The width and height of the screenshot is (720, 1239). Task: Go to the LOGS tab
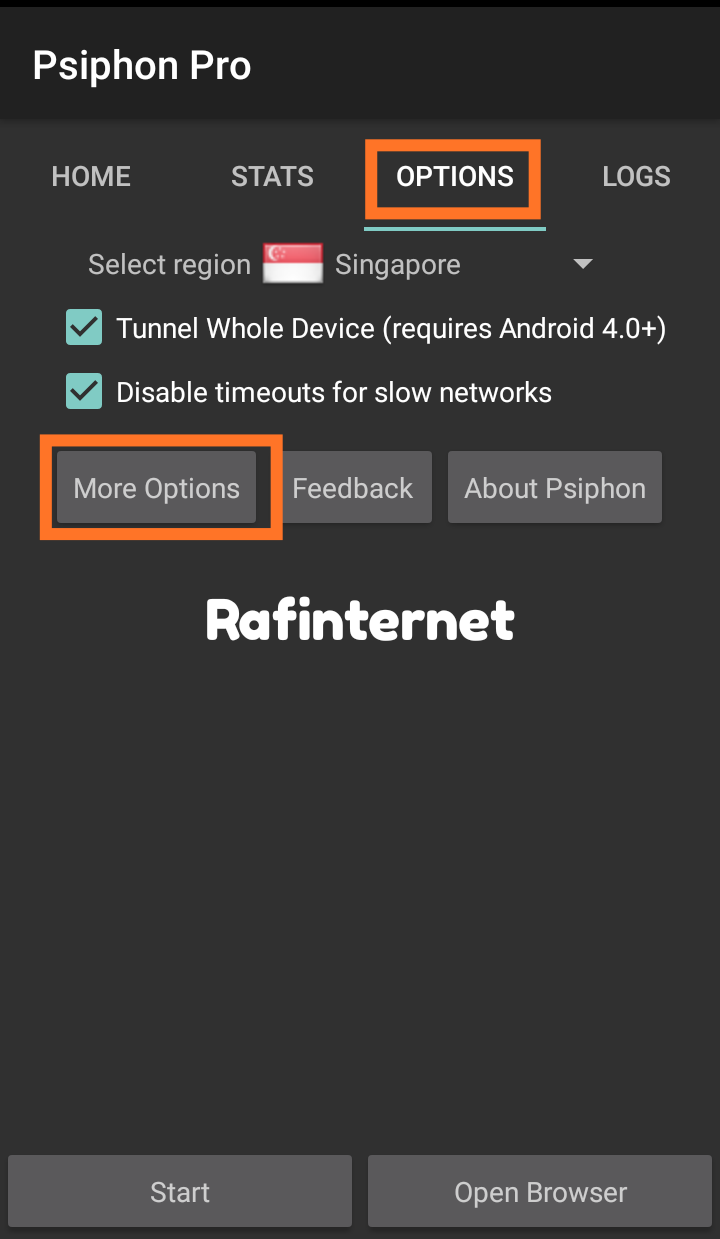(636, 177)
